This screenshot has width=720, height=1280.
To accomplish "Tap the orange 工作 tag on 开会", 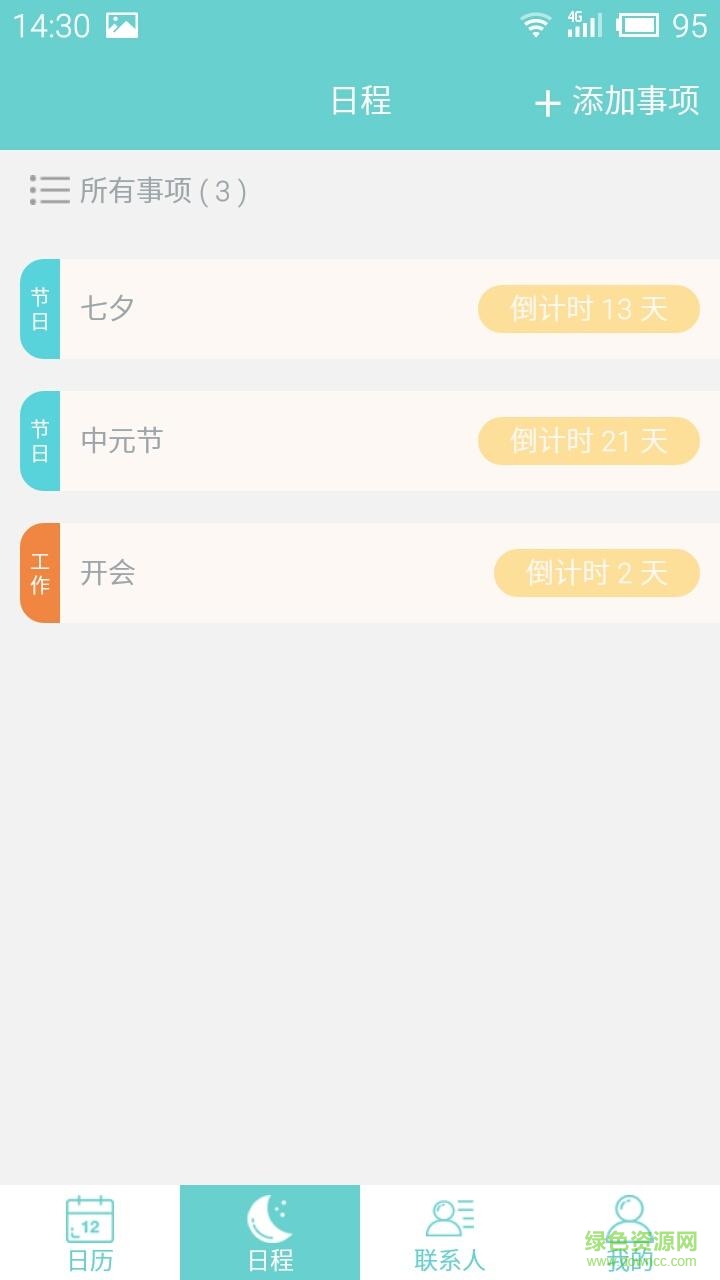I will point(38,572).
